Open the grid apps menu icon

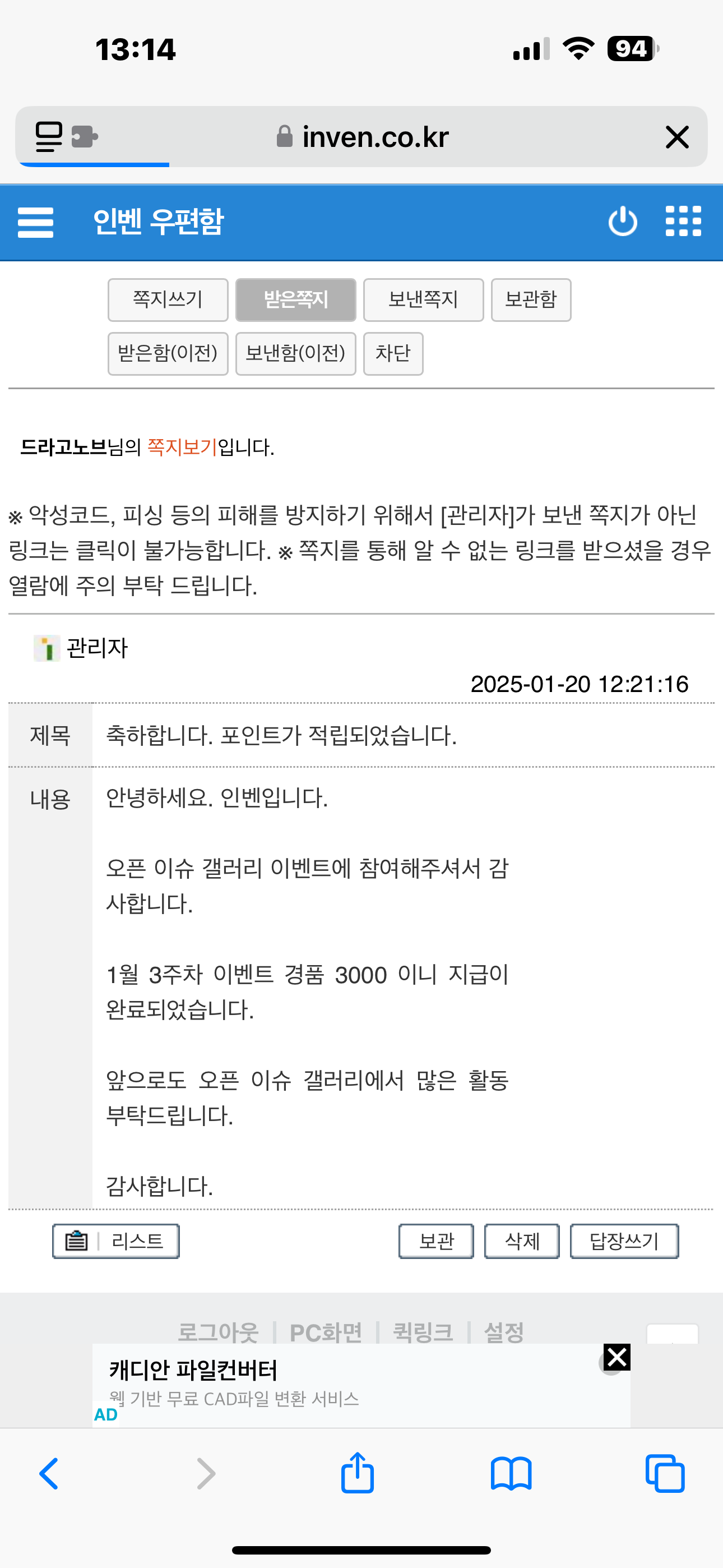pyautogui.click(x=683, y=222)
